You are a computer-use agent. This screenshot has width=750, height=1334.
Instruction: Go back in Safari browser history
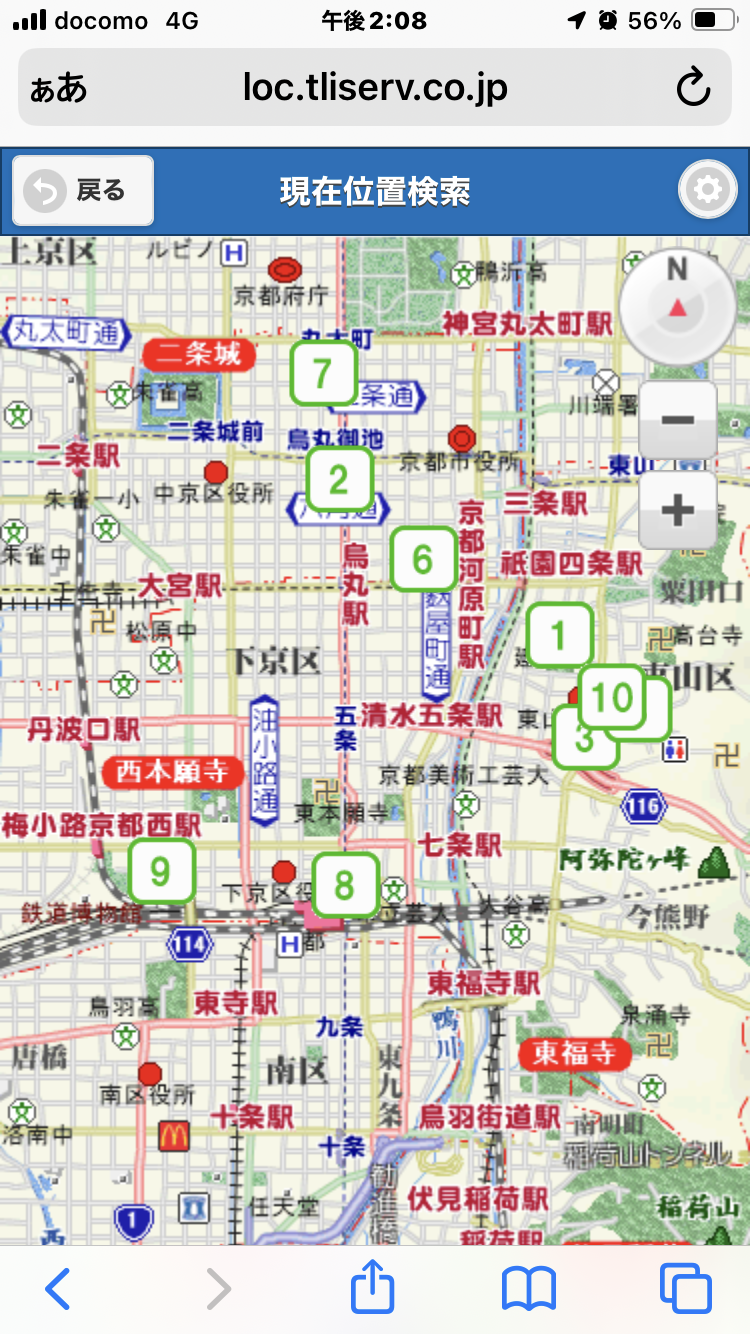(58, 1290)
